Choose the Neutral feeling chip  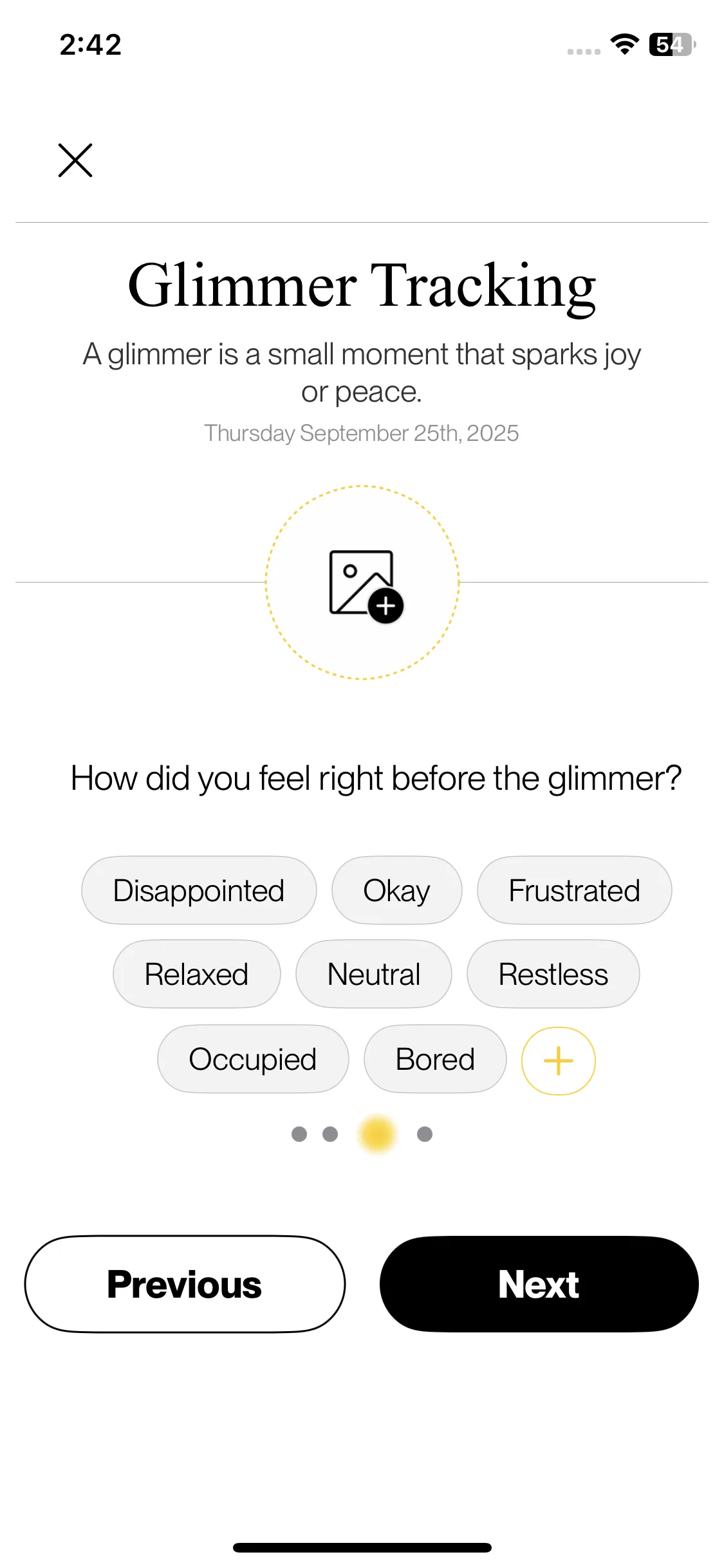click(x=373, y=975)
